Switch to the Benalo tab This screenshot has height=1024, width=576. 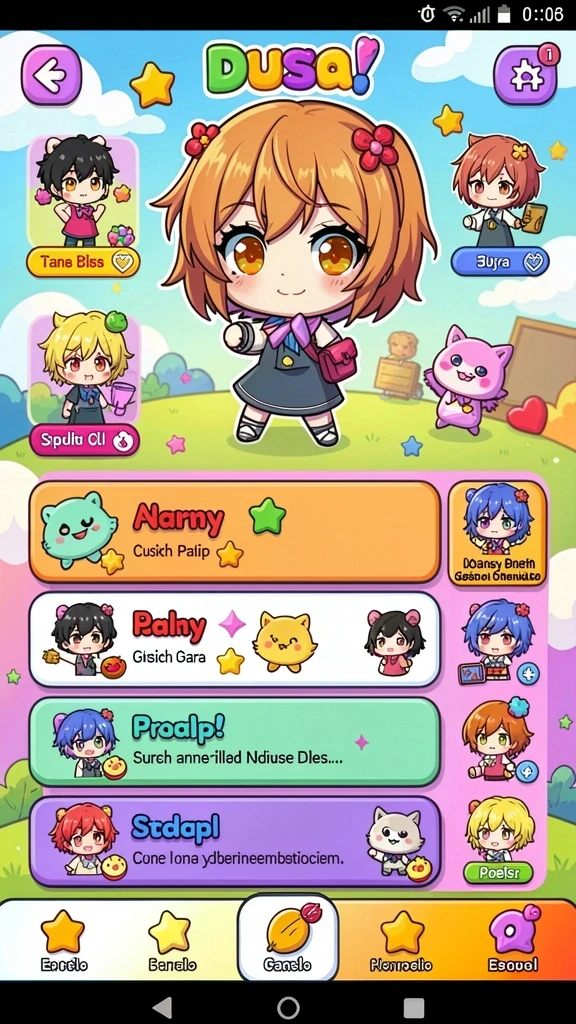[170, 940]
